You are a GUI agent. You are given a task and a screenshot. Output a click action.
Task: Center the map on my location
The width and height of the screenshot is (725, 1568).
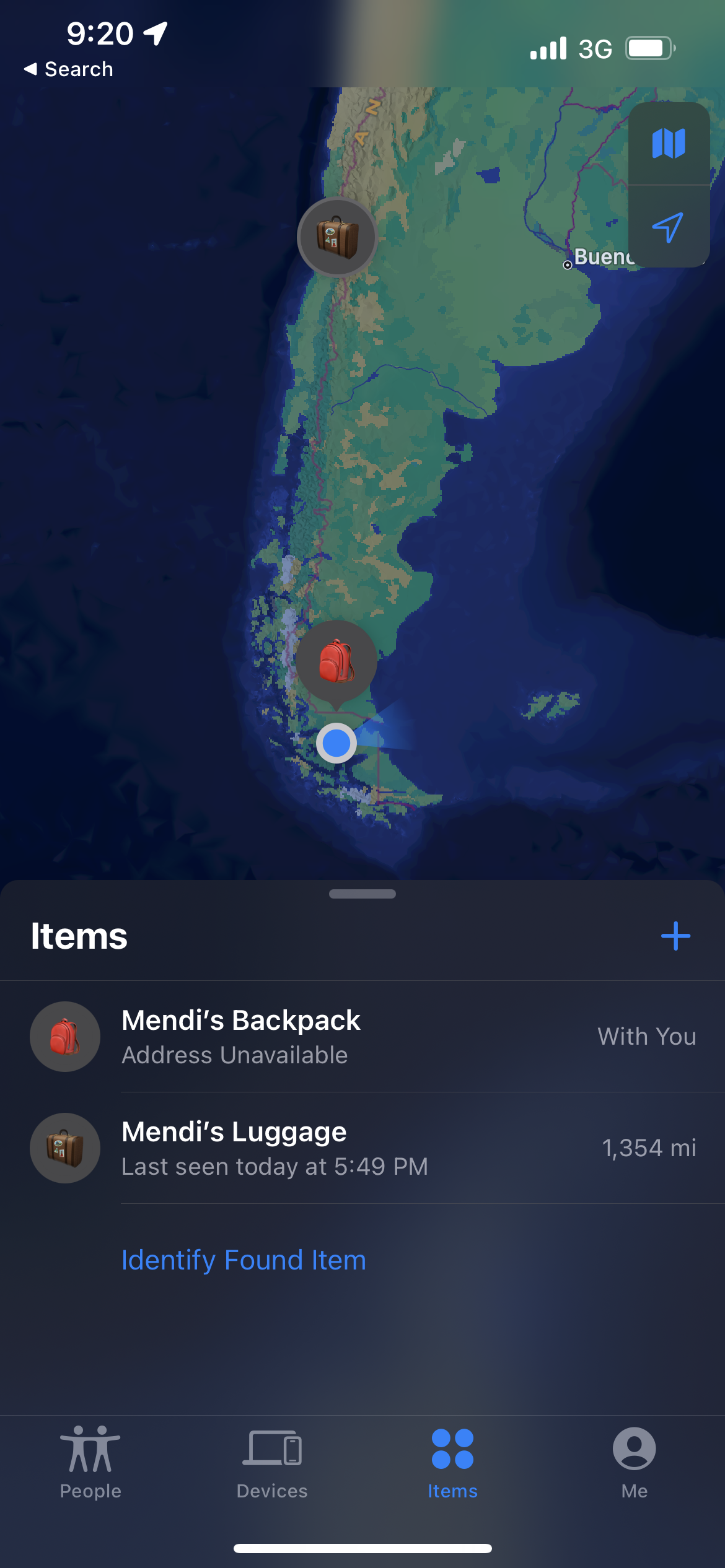[668, 227]
